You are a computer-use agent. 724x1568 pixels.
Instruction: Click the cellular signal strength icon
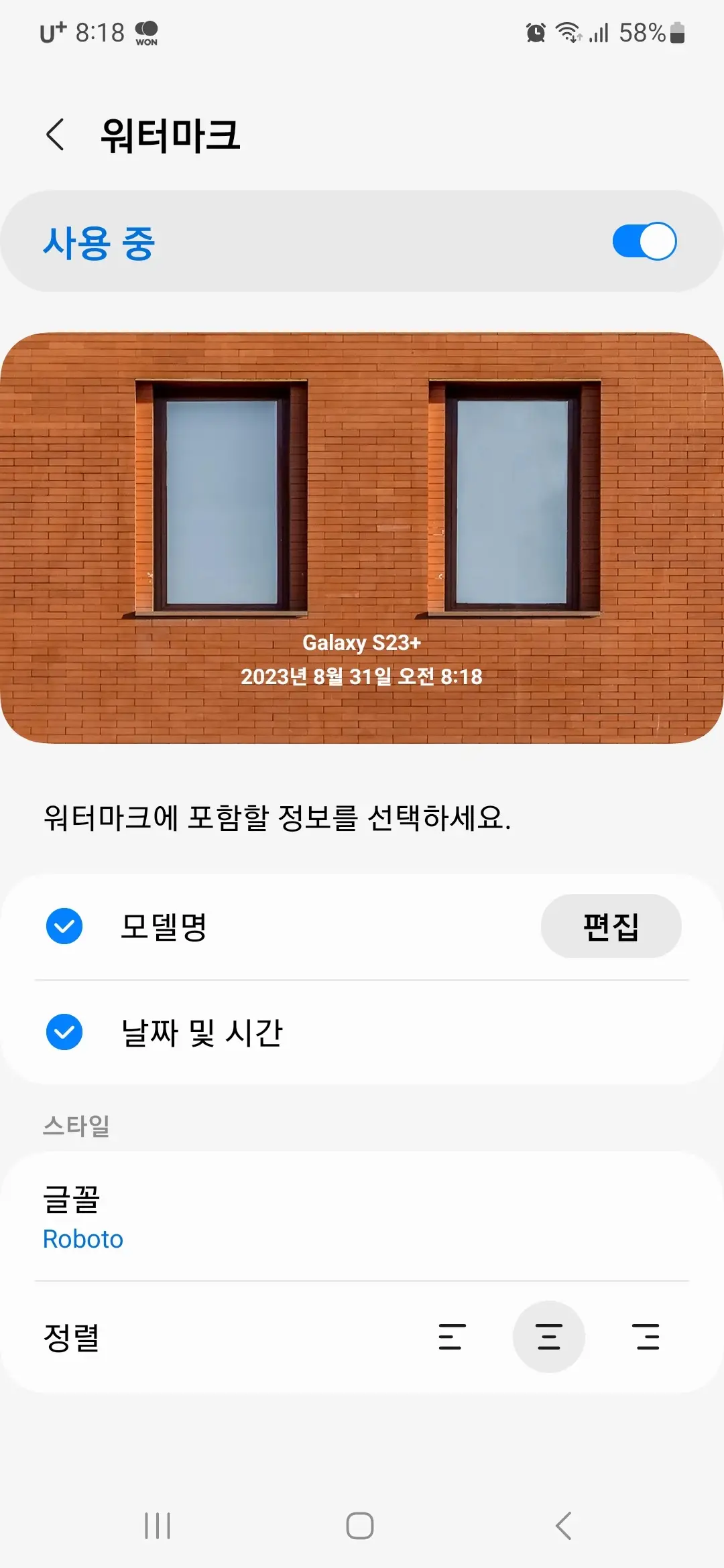[599, 32]
